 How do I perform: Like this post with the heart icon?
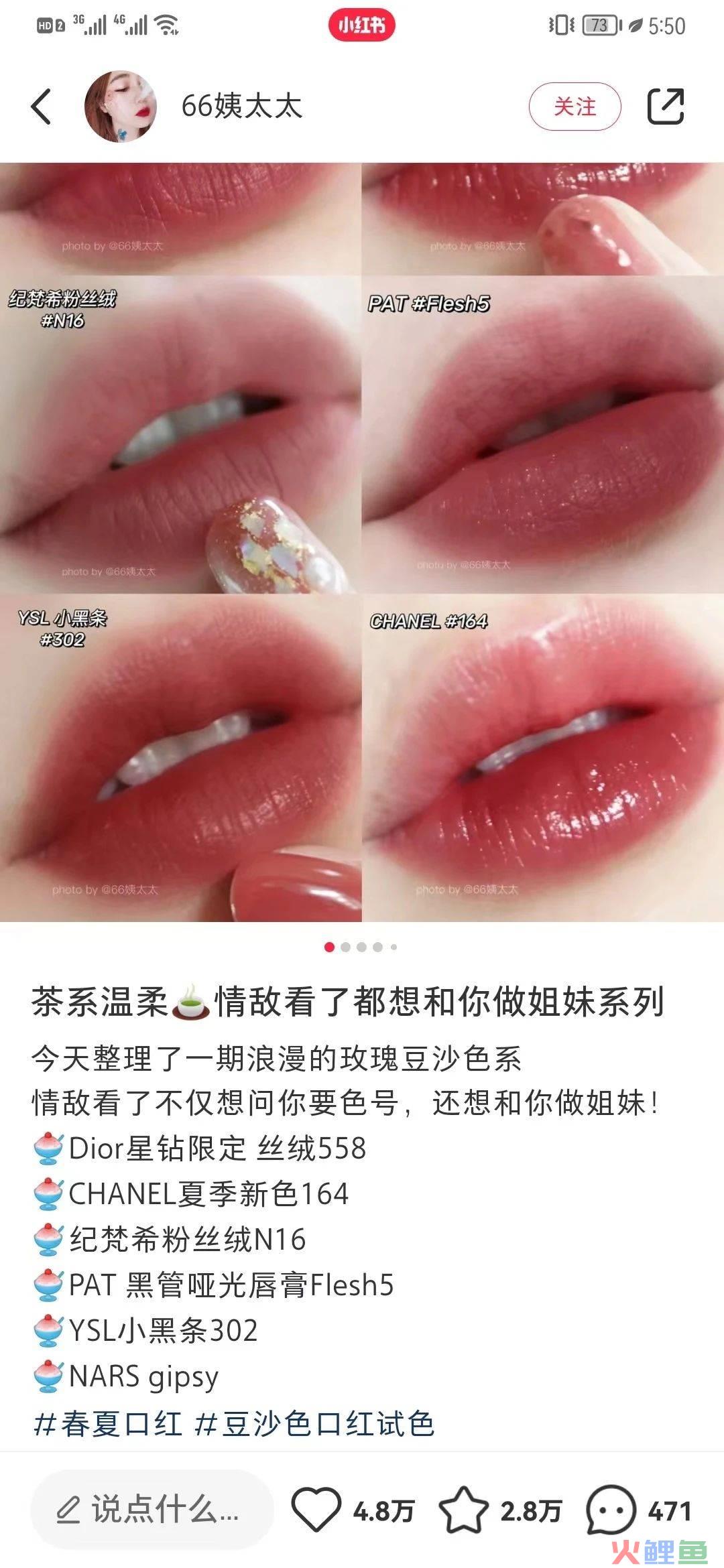tap(316, 1510)
